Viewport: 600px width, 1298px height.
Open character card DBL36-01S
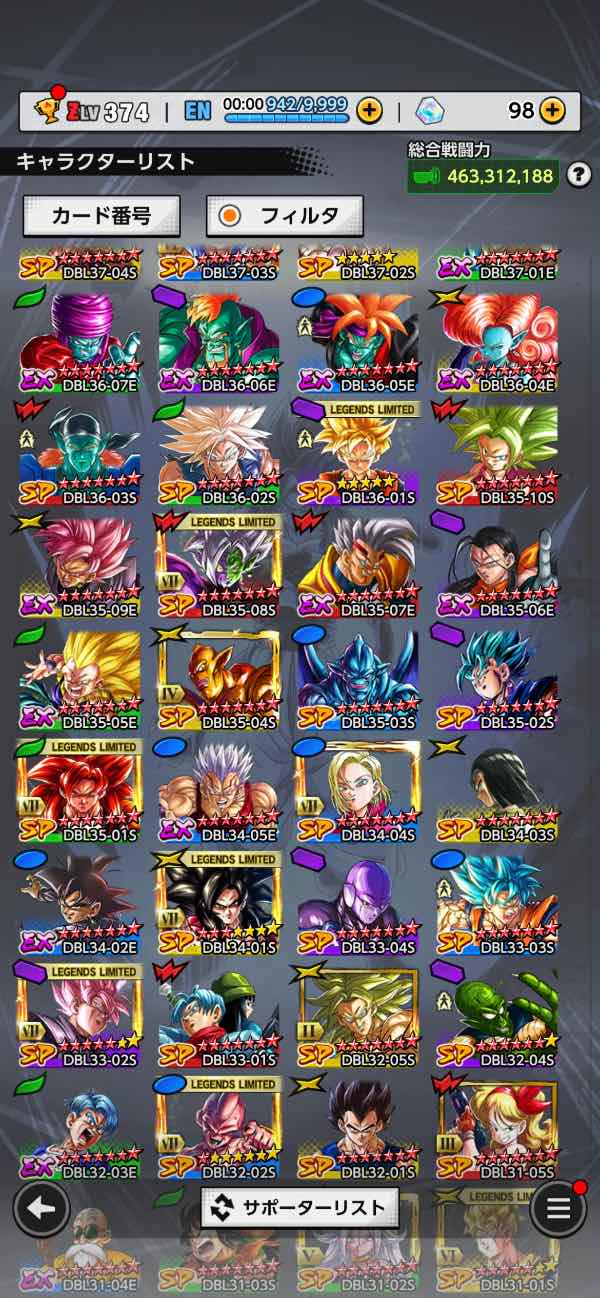coord(358,453)
